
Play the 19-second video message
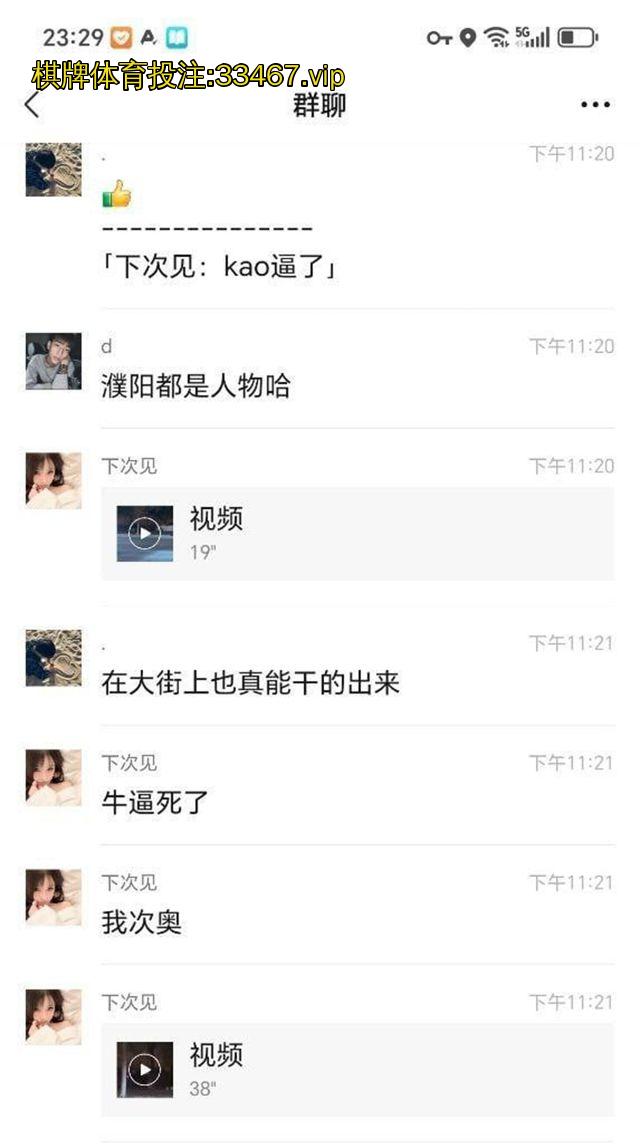[145, 533]
